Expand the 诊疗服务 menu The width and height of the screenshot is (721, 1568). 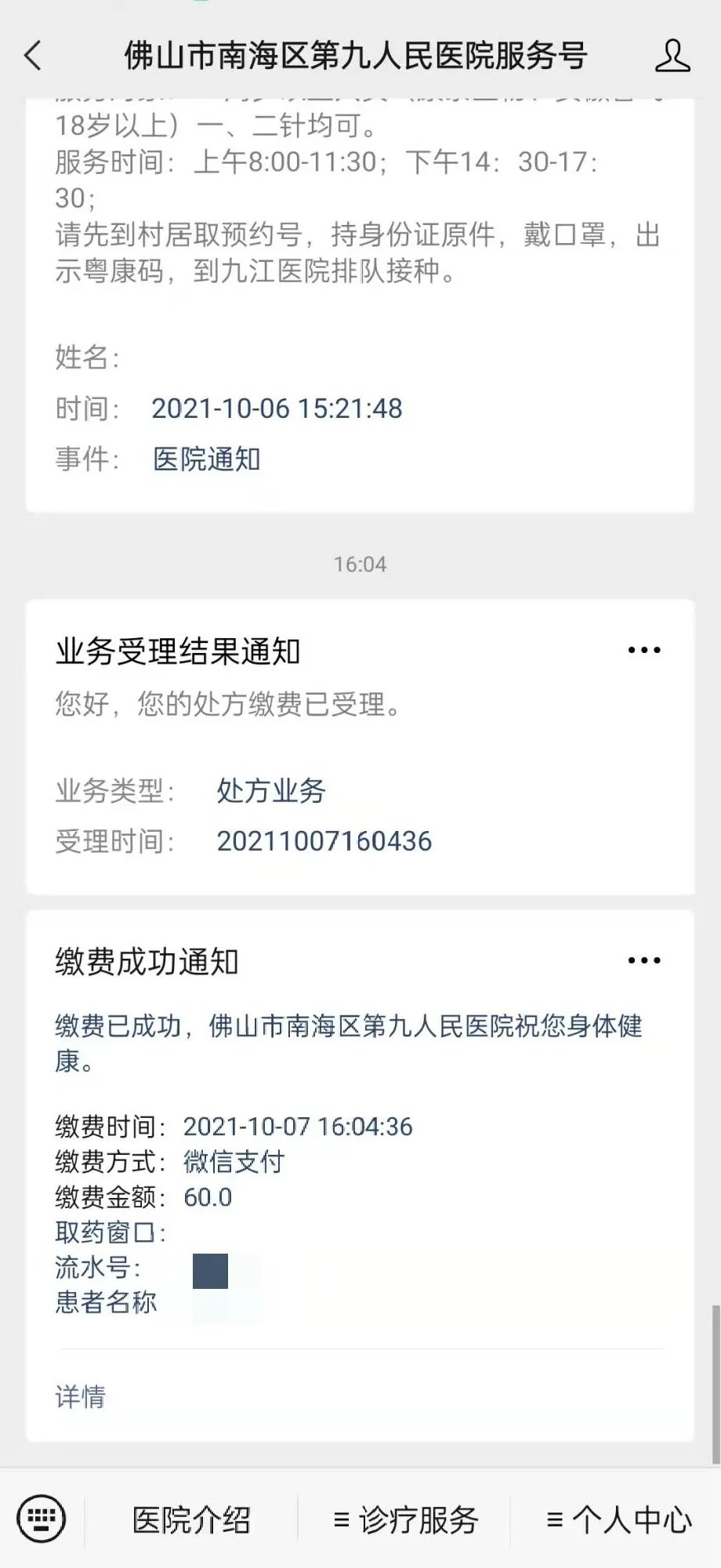[405, 1520]
